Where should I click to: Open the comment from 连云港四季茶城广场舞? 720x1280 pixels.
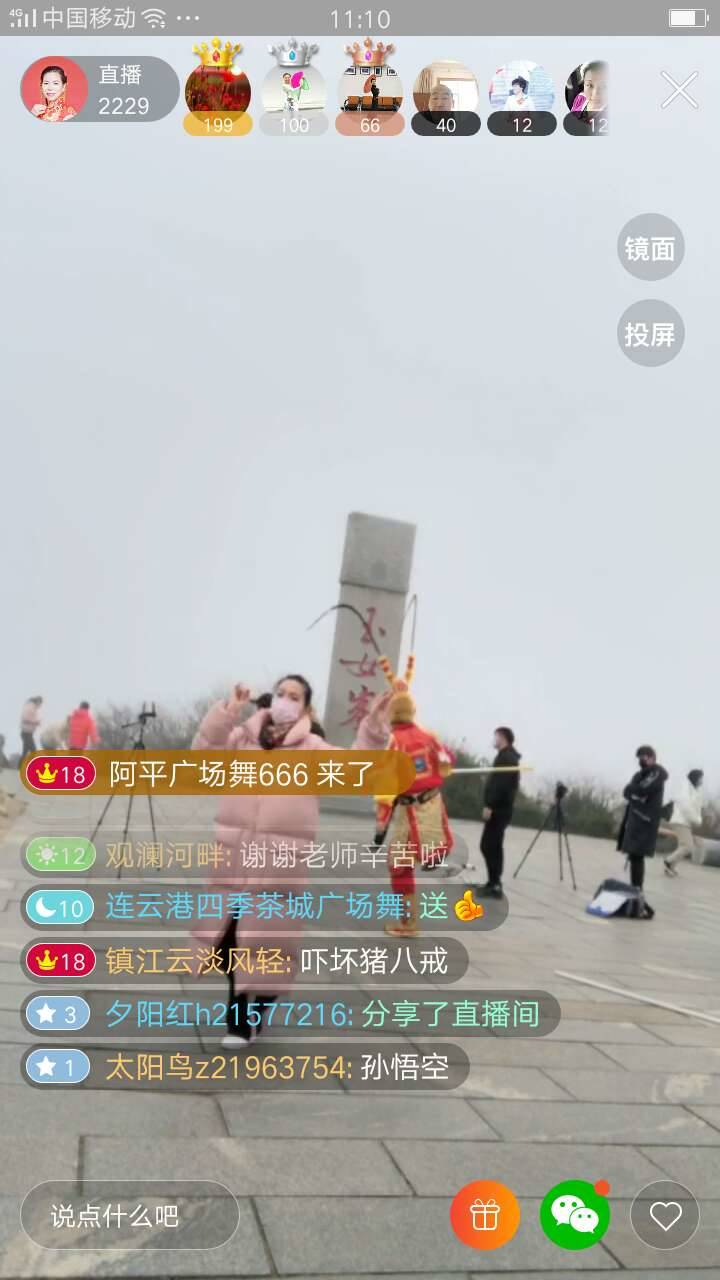click(x=265, y=907)
